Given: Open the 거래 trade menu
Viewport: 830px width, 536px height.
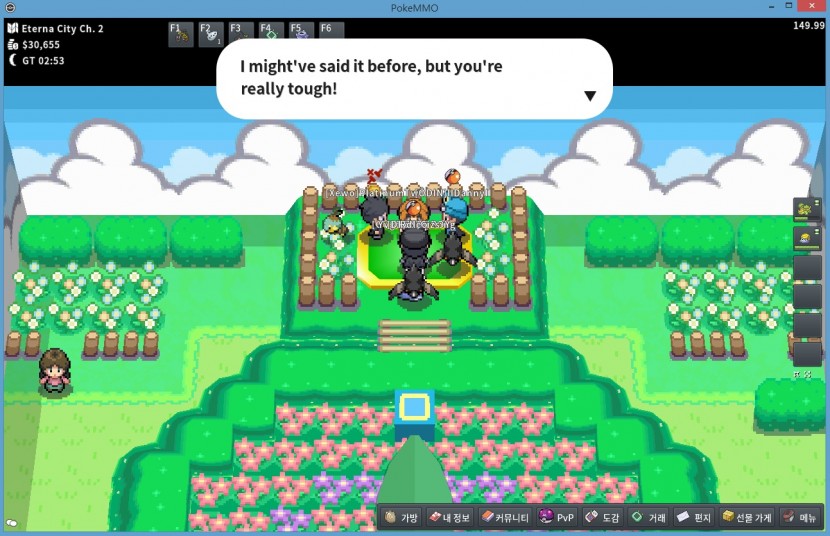Looking at the screenshot, I should 648,518.
